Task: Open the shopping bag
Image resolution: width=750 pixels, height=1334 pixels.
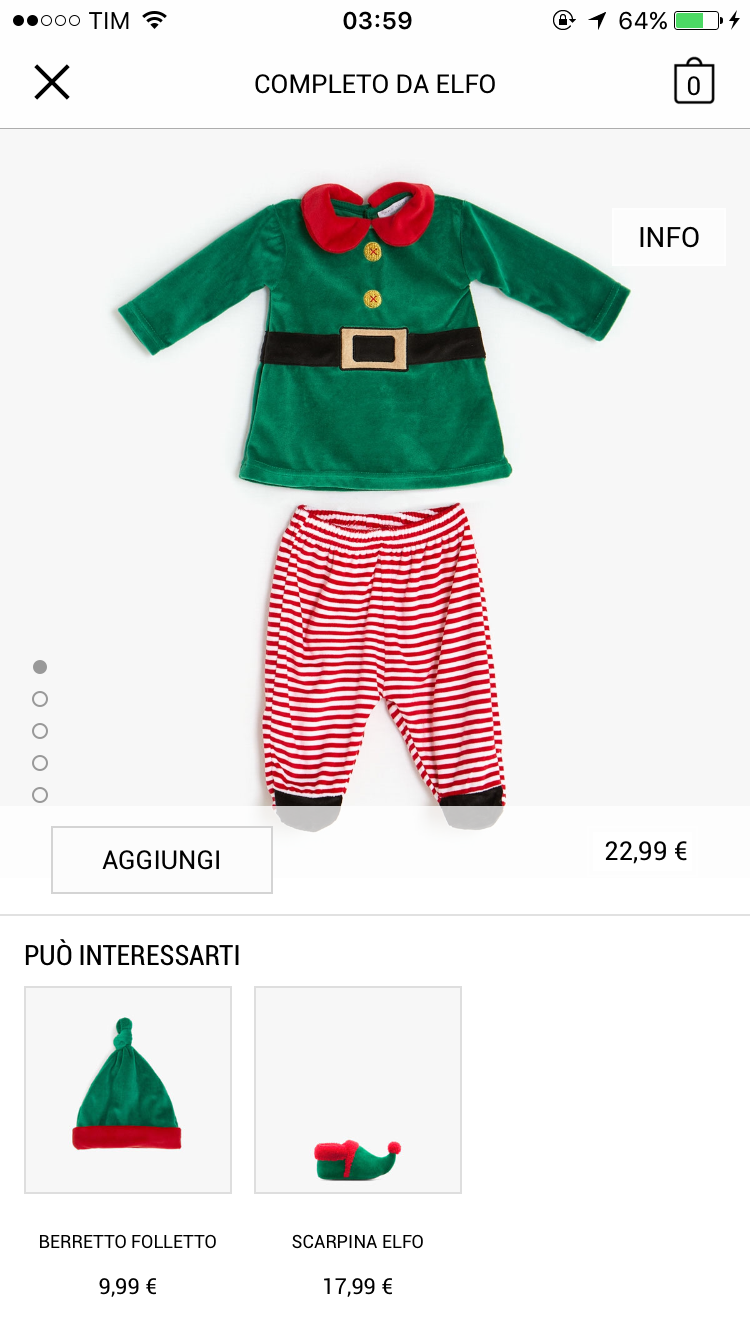Action: pyautogui.click(x=693, y=82)
